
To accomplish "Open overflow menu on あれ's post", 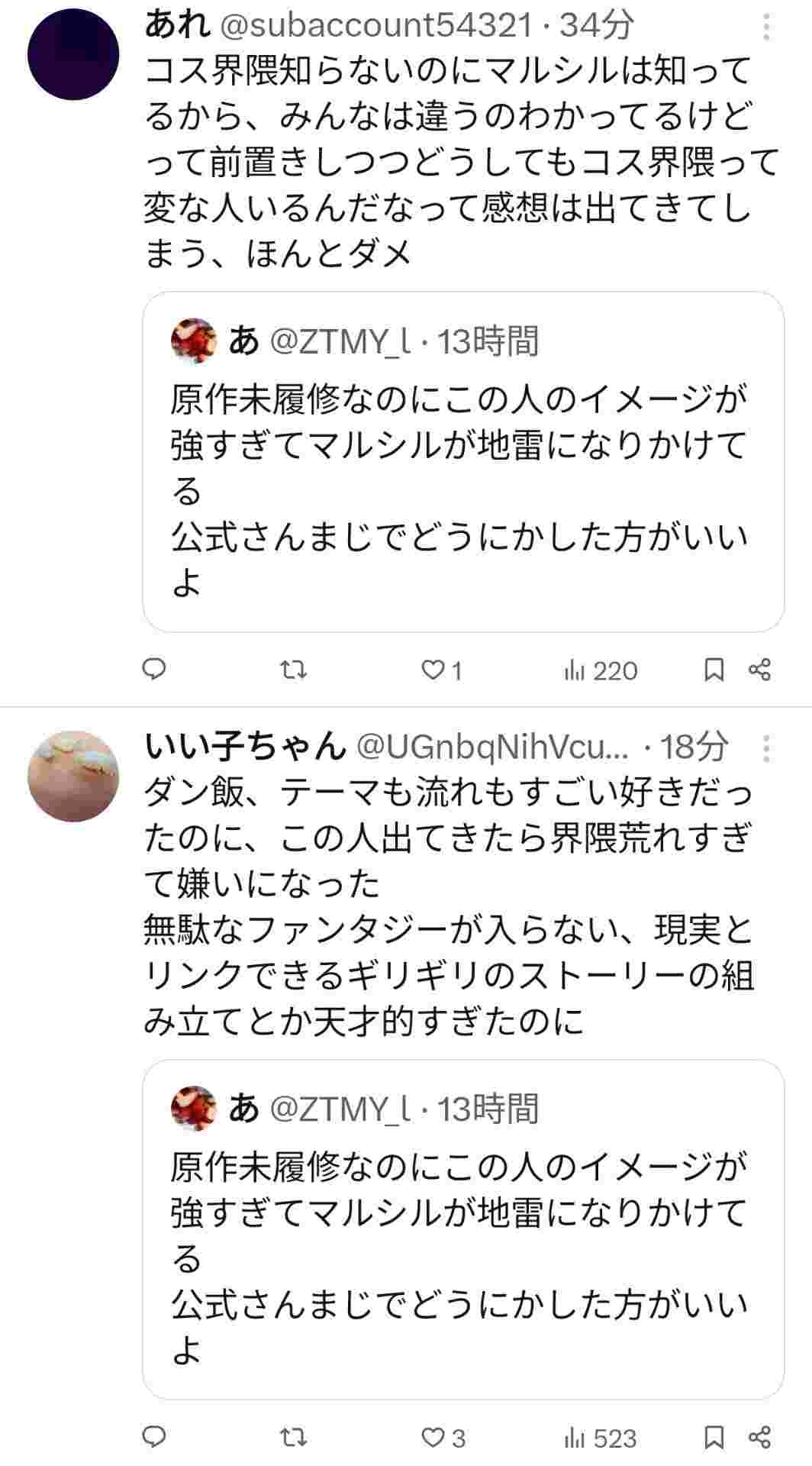I will (x=765, y=27).
